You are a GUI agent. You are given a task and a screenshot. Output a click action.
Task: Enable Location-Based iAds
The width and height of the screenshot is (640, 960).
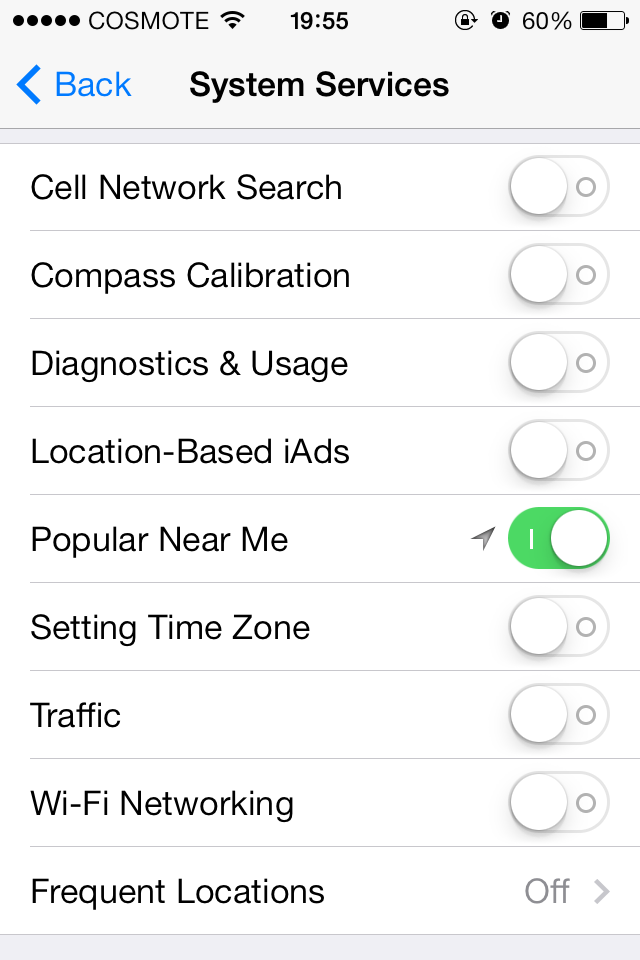tap(558, 451)
